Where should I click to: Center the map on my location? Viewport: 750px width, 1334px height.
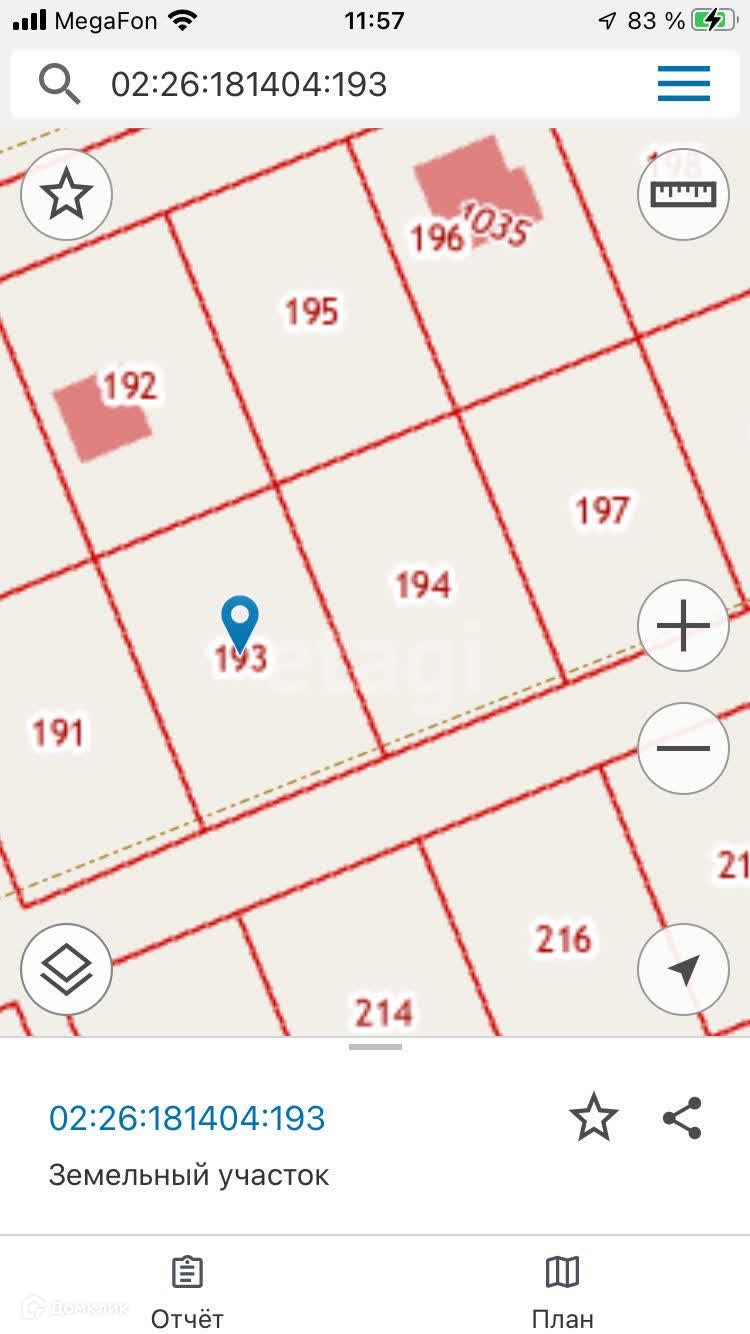[x=683, y=969]
